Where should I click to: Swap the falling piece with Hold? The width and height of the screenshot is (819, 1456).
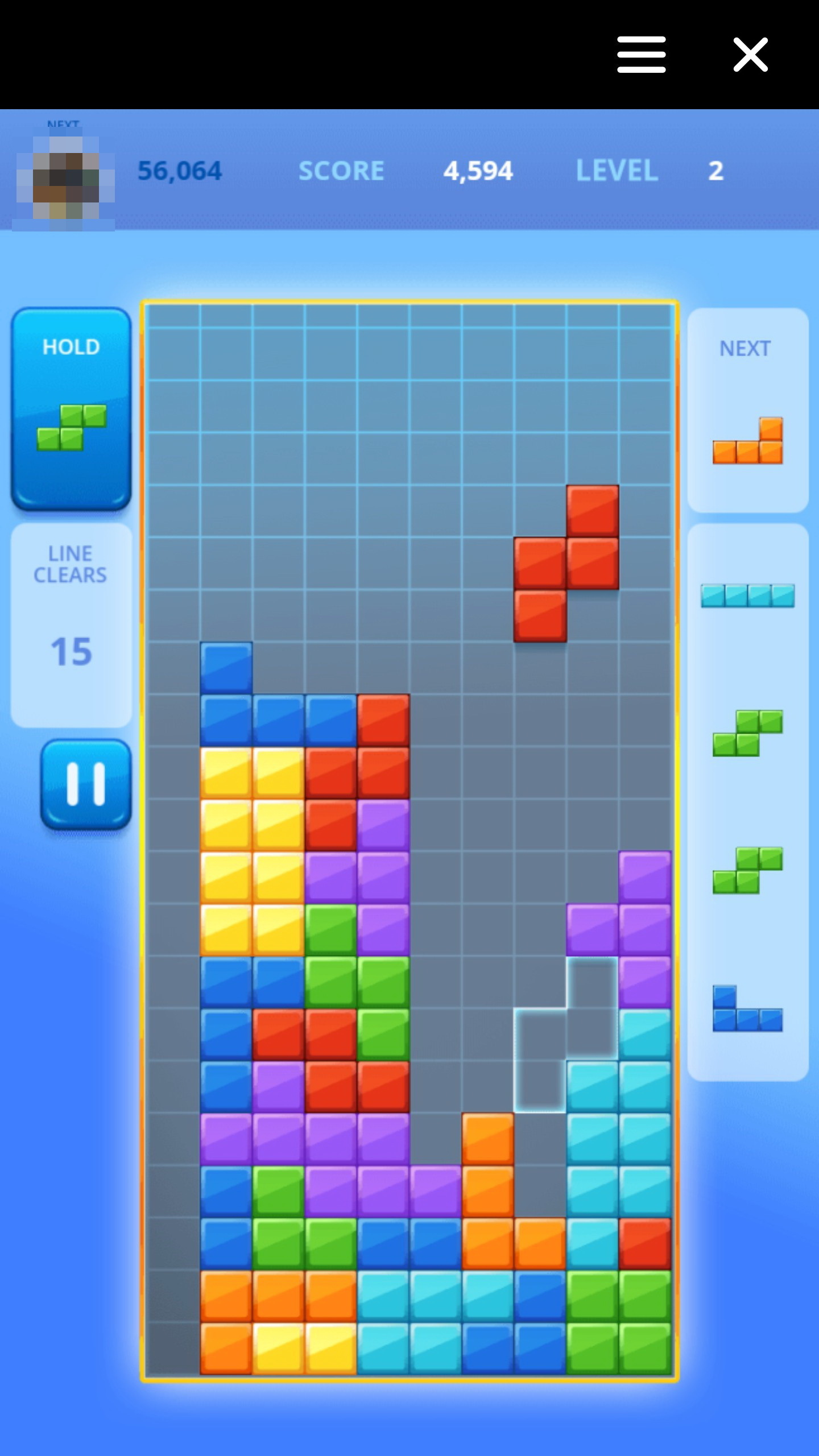tap(71, 408)
